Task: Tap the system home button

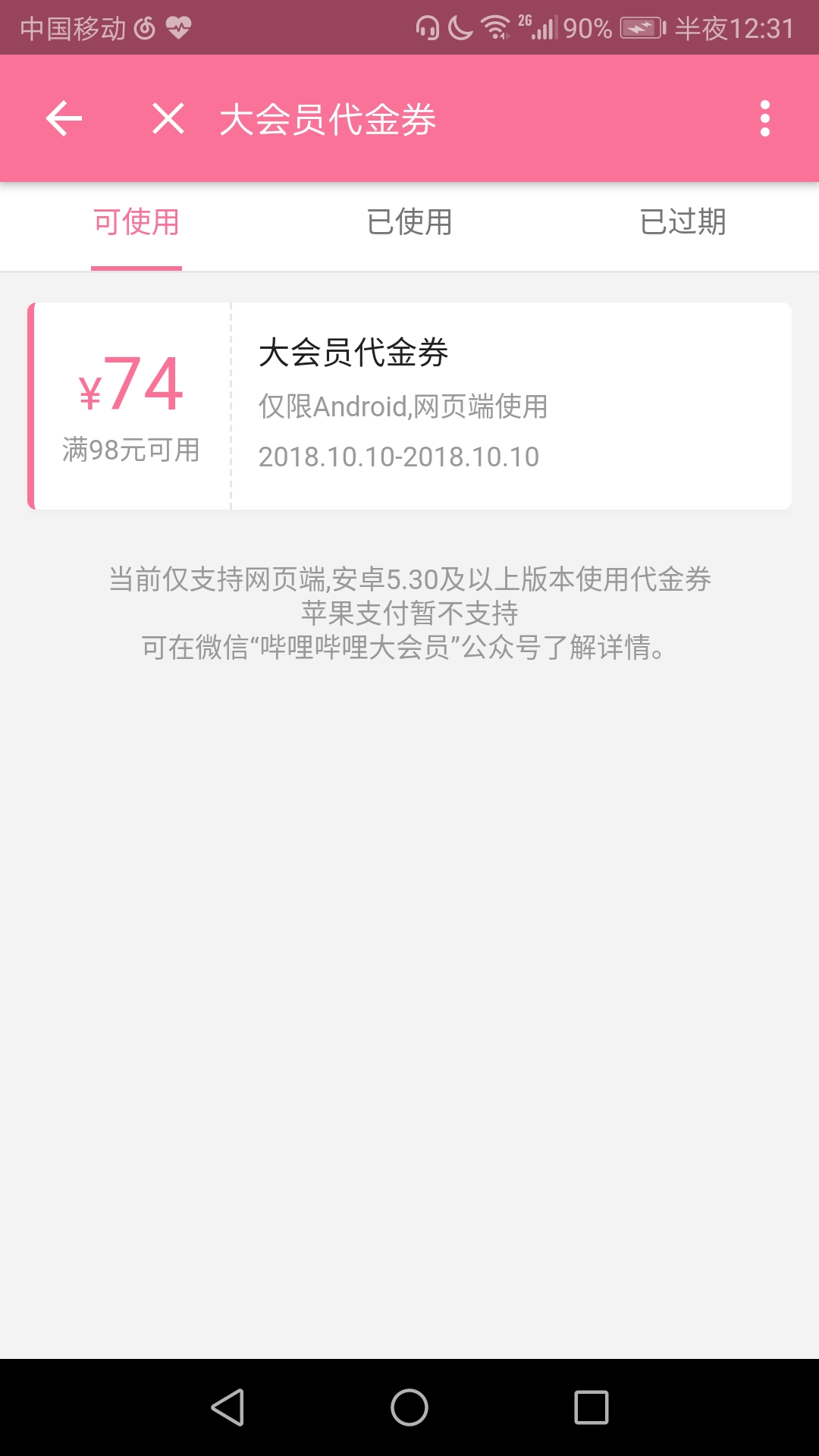Action: 409,1407
